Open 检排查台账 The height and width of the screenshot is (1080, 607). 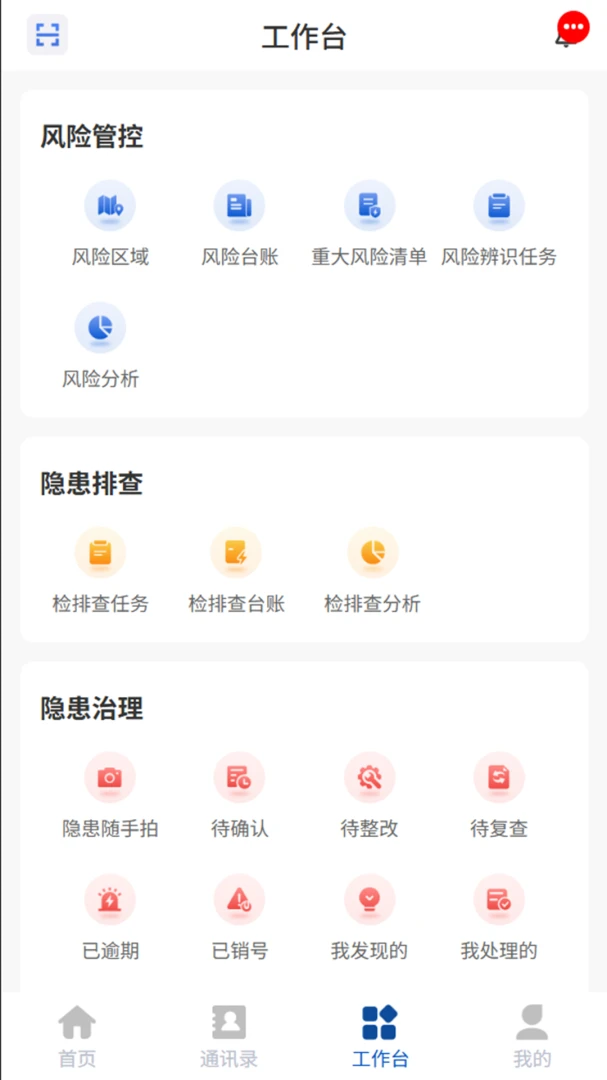236,571
